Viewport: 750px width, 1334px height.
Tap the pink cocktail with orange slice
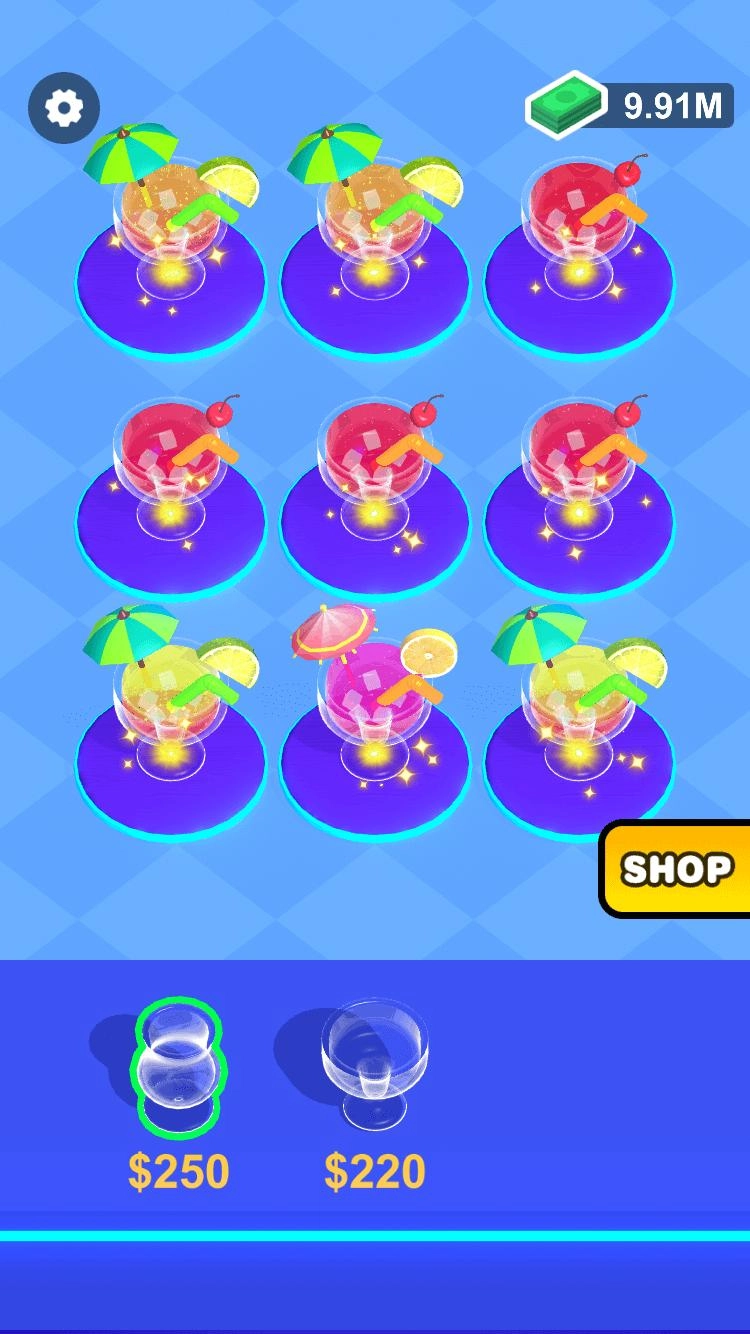tap(374, 700)
